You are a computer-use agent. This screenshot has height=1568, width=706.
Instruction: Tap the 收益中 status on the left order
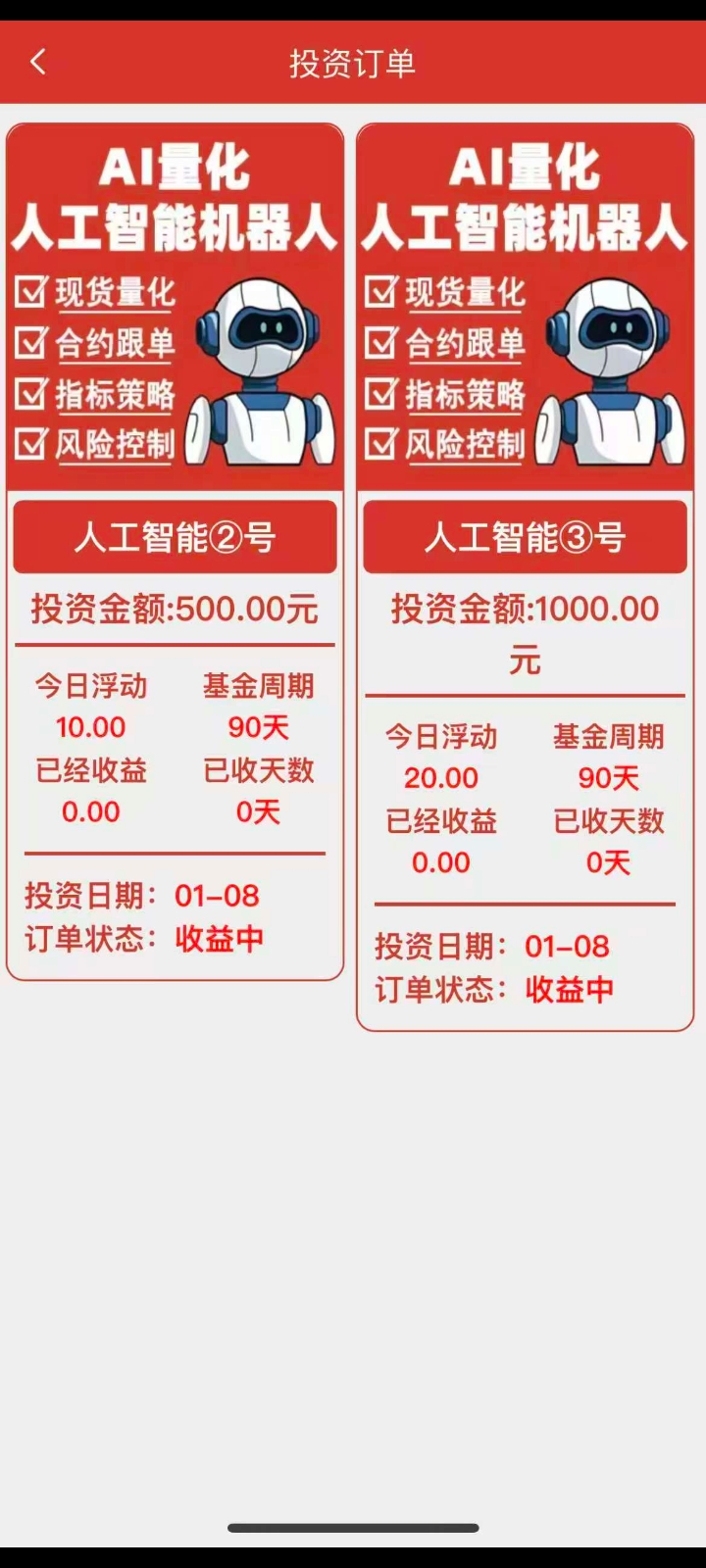coord(218,938)
